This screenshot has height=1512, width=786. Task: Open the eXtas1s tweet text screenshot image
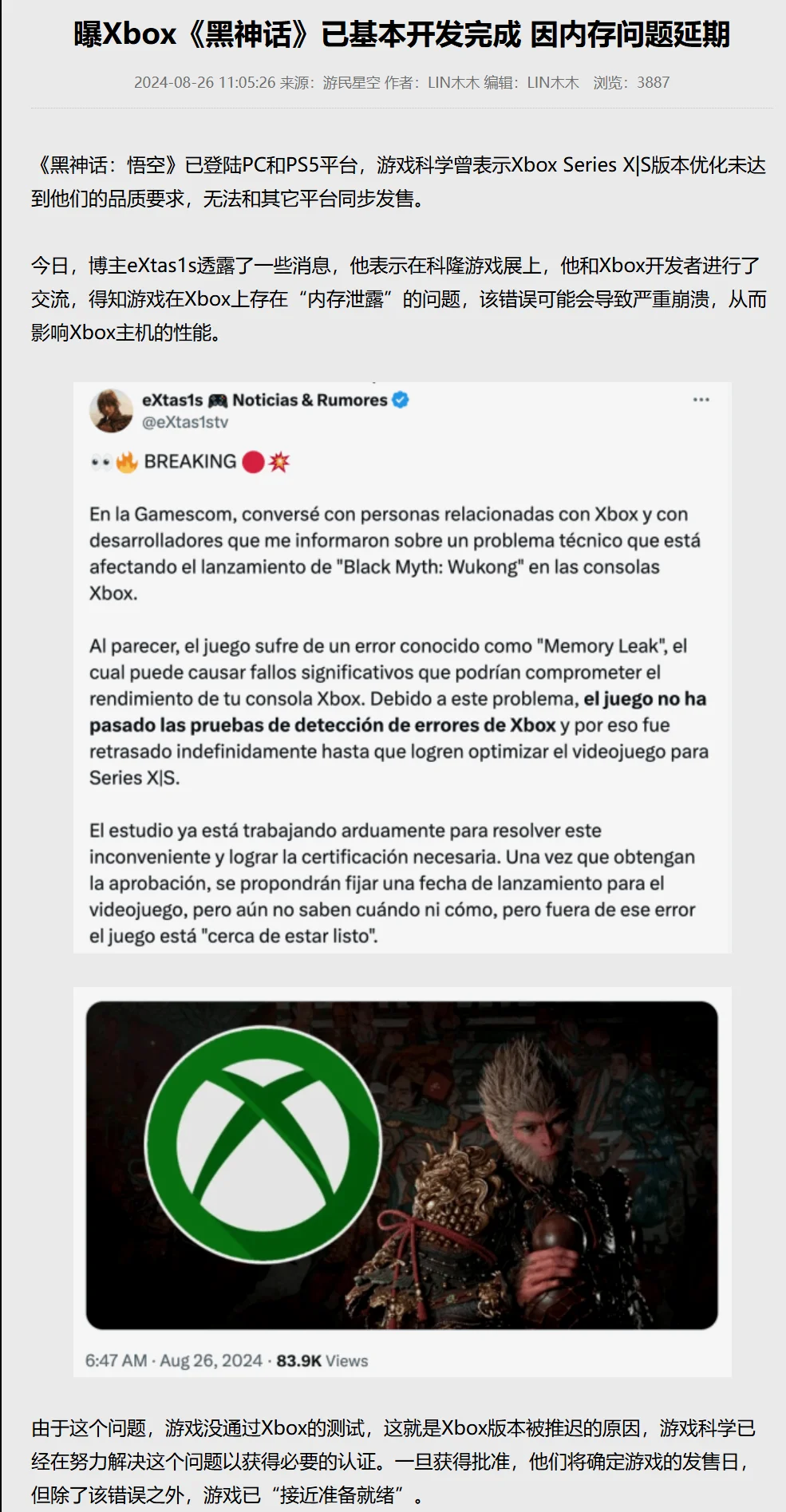(x=402, y=667)
